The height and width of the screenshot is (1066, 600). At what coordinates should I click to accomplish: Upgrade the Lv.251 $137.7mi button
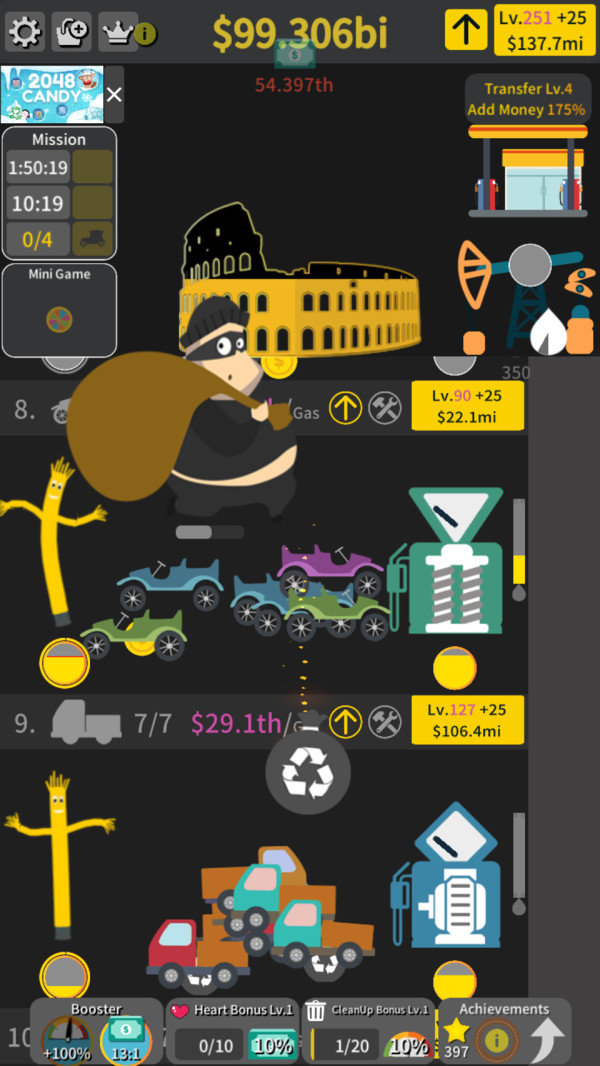coord(545,31)
